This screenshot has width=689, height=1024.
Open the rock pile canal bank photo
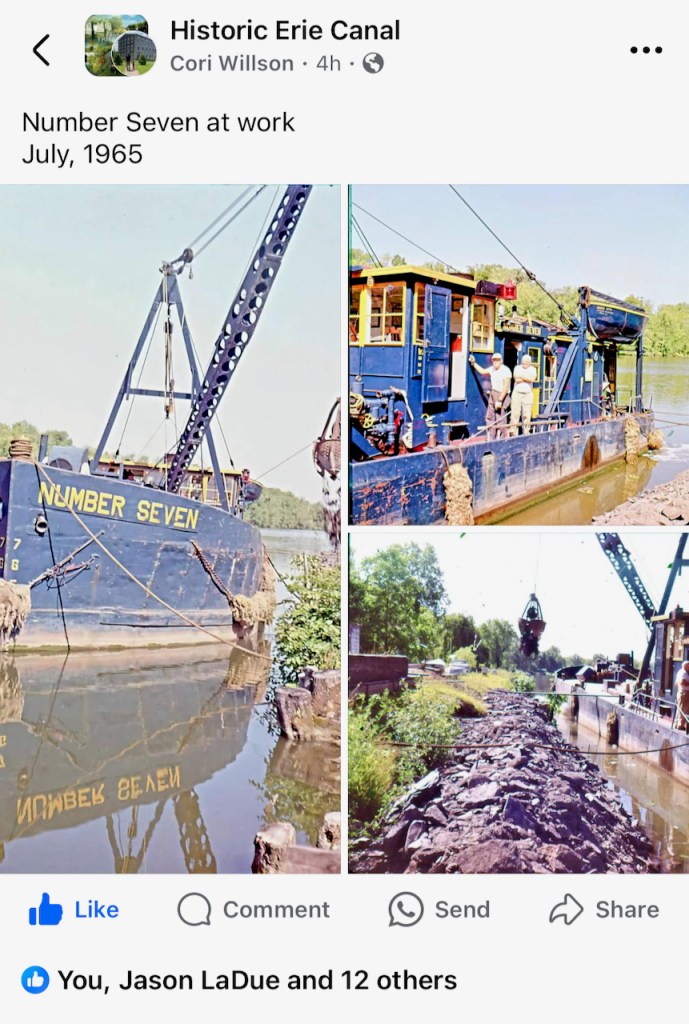tap(518, 703)
